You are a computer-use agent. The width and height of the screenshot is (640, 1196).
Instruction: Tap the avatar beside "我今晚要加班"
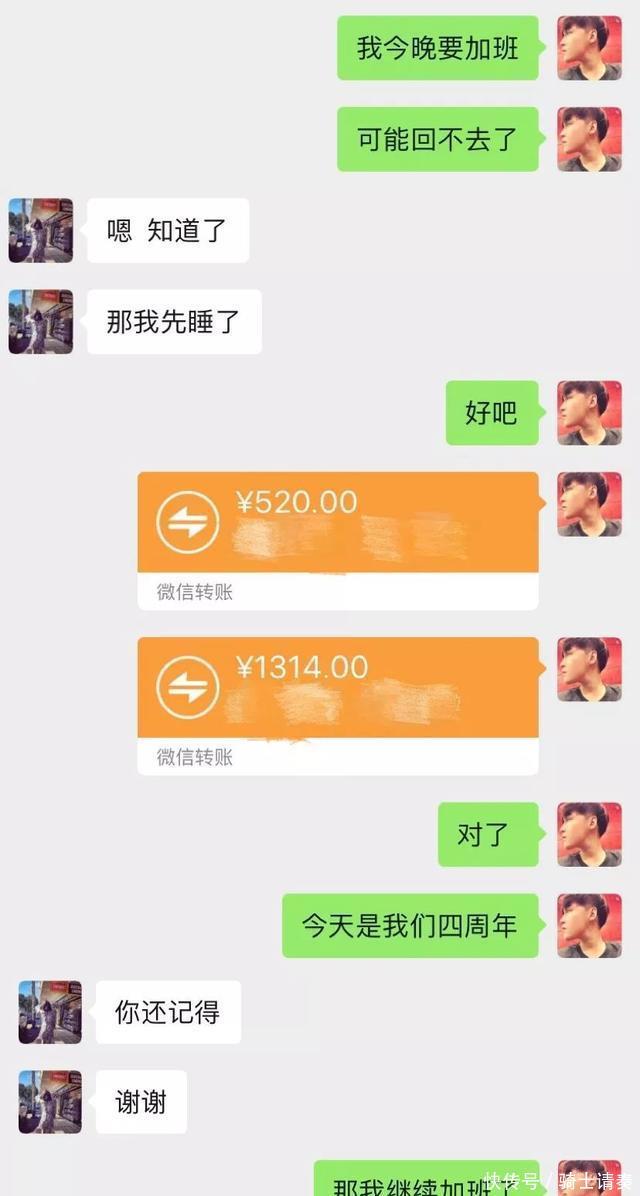[x=589, y=48]
